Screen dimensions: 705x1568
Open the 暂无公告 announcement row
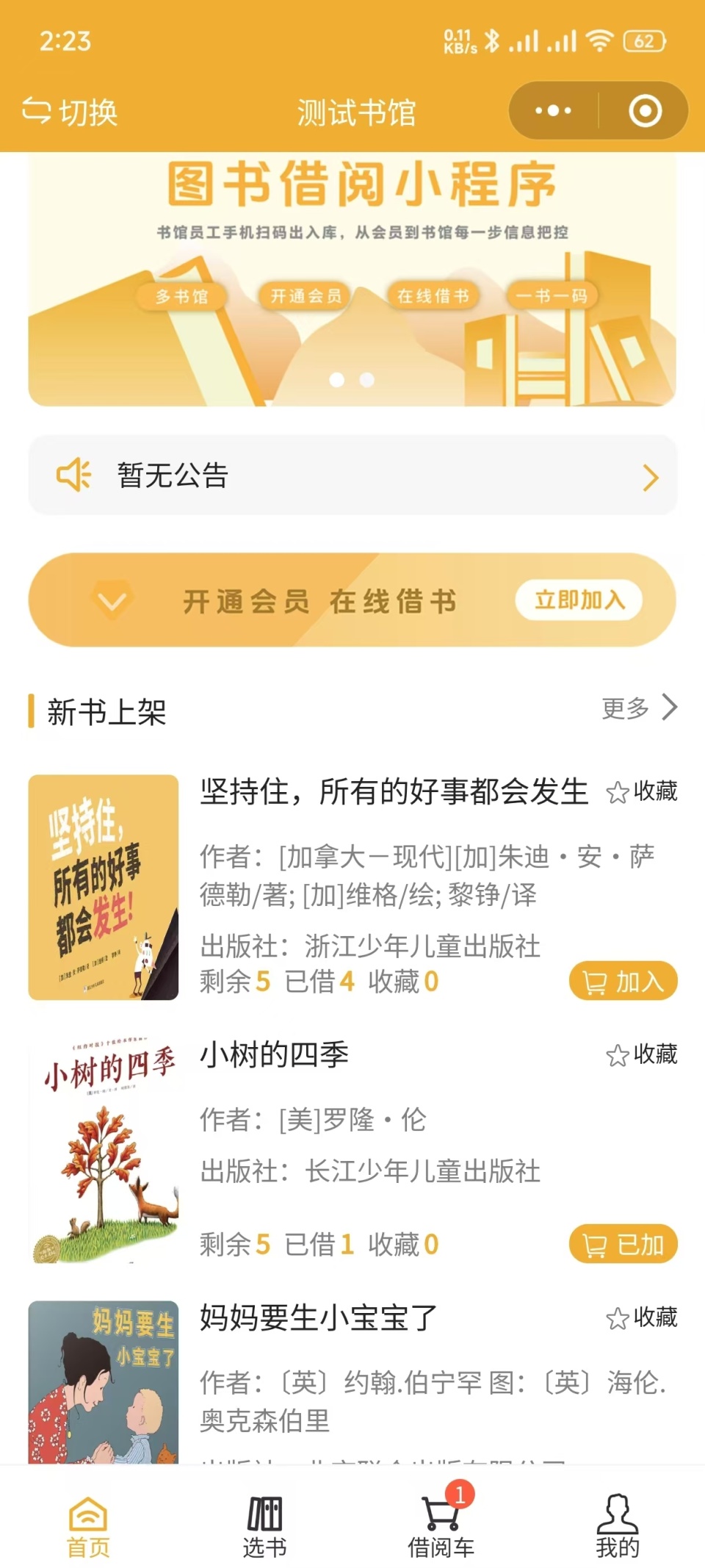click(352, 475)
